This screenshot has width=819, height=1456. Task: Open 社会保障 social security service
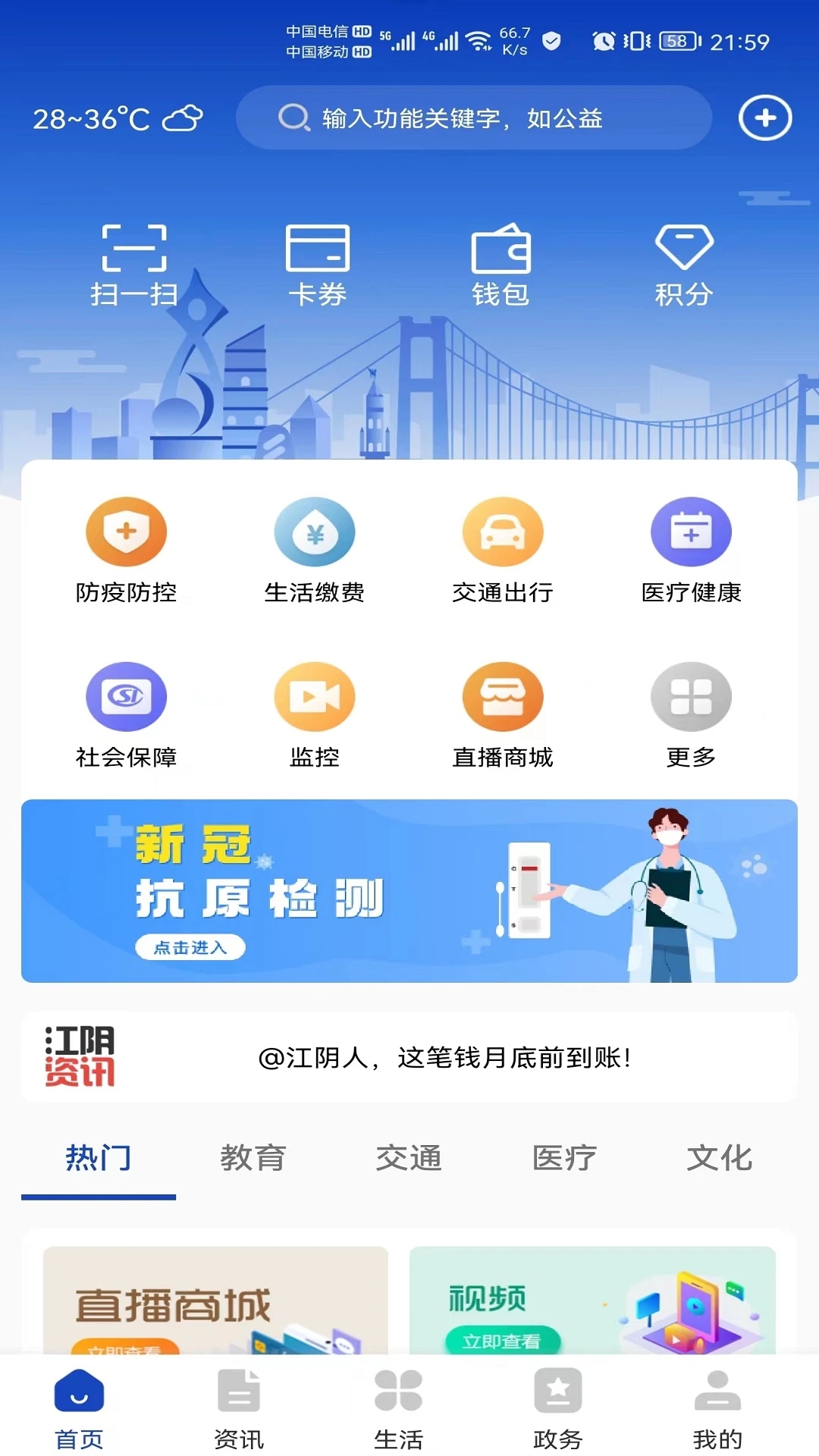click(x=127, y=713)
